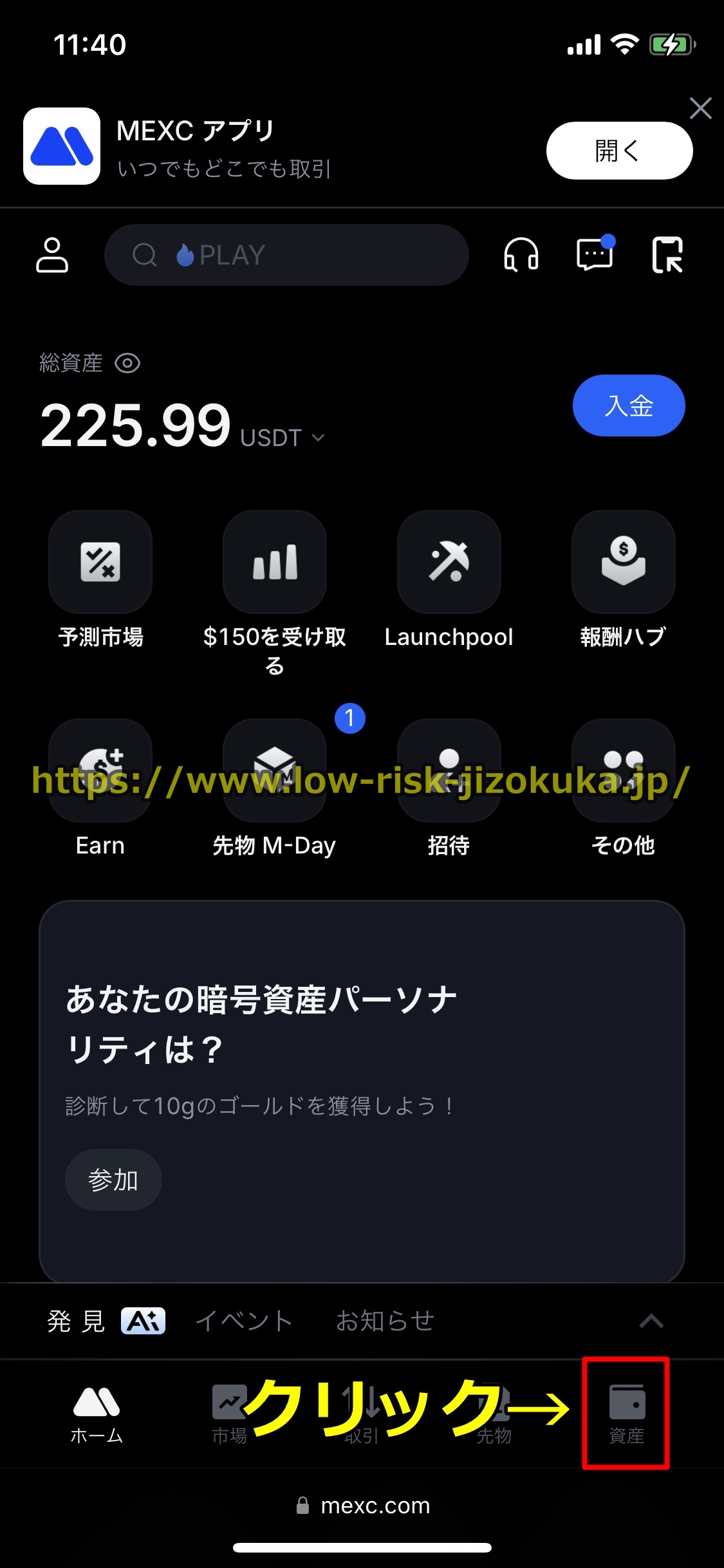The height and width of the screenshot is (1568, 724).
Task: Tap 参加 to join personality quiz
Action: (x=113, y=1180)
